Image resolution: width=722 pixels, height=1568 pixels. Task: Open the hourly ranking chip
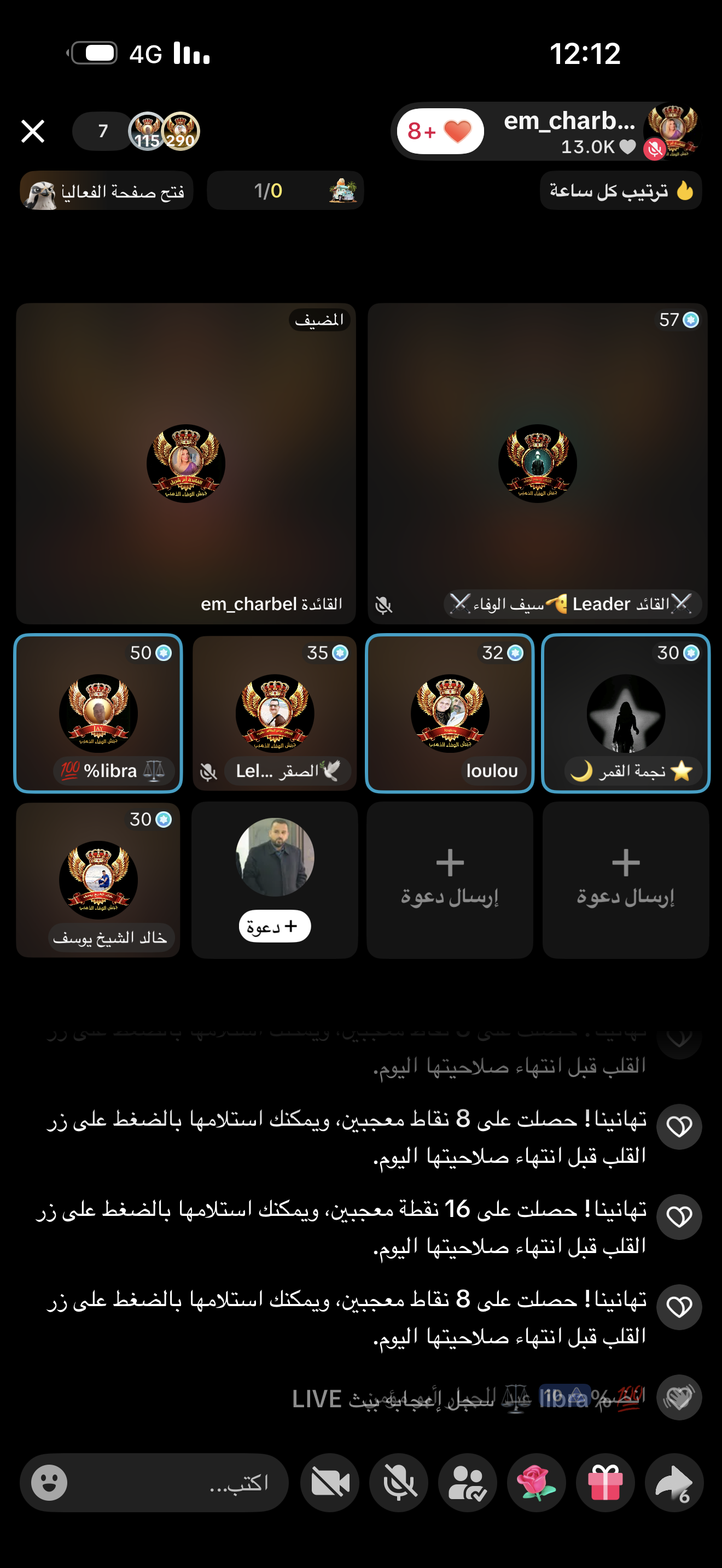pos(620,190)
